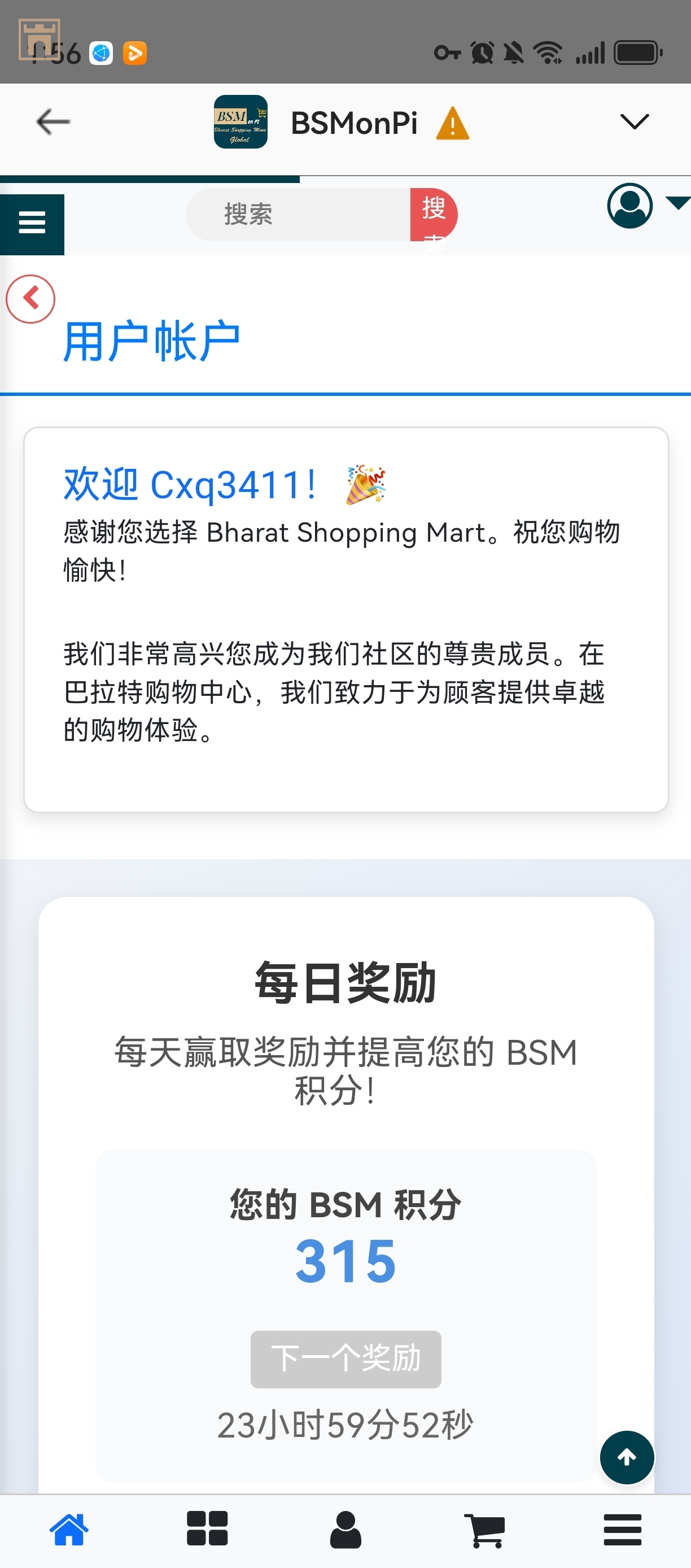View the shopping cart tab
This screenshot has height=1568, width=691.
click(x=484, y=1529)
